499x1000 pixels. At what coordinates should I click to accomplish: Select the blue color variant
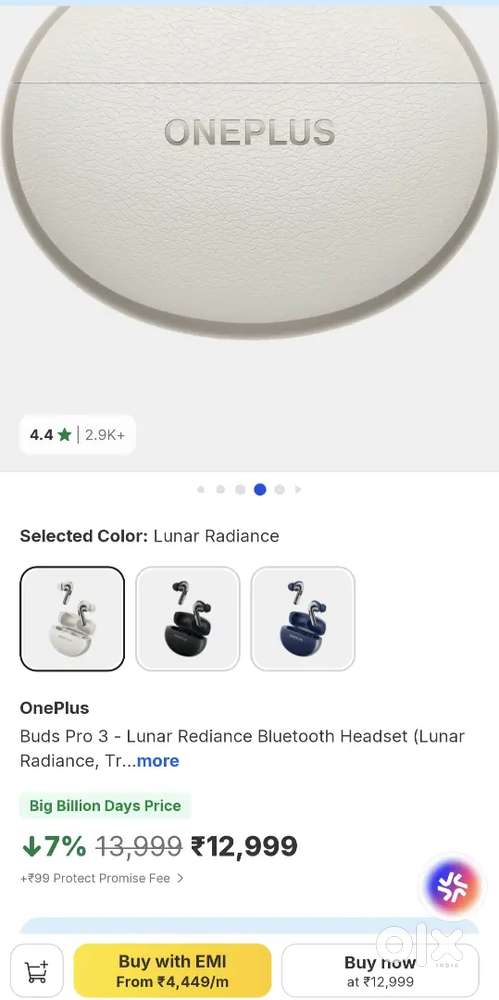[x=302, y=619]
